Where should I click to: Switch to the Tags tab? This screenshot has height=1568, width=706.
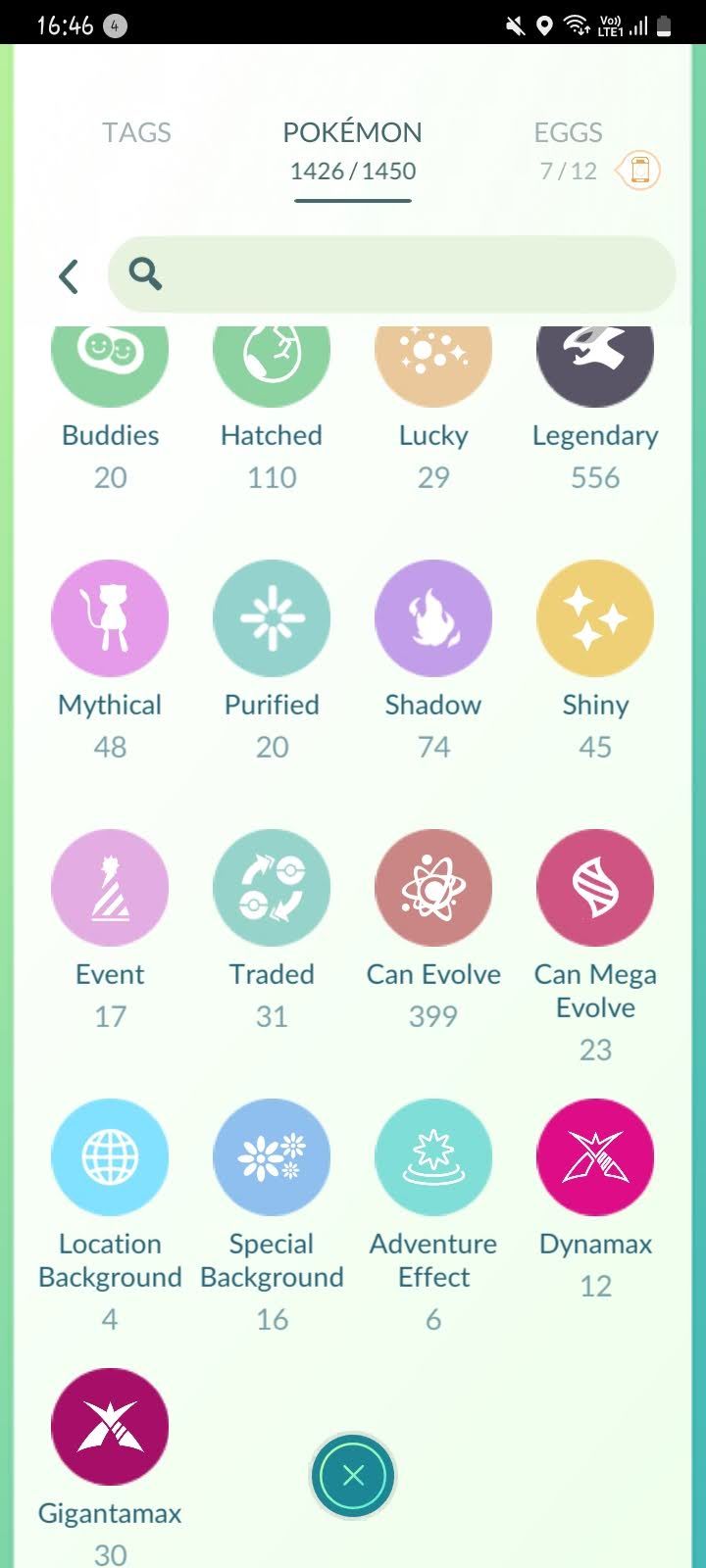pyautogui.click(x=136, y=132)
